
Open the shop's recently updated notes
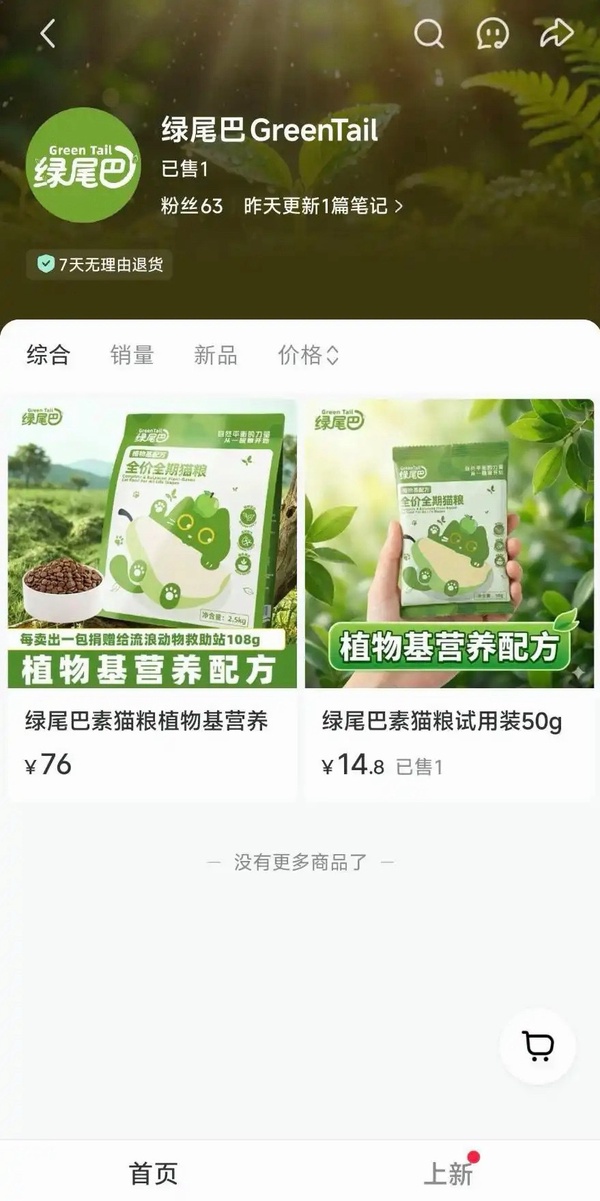click(323, 206)
